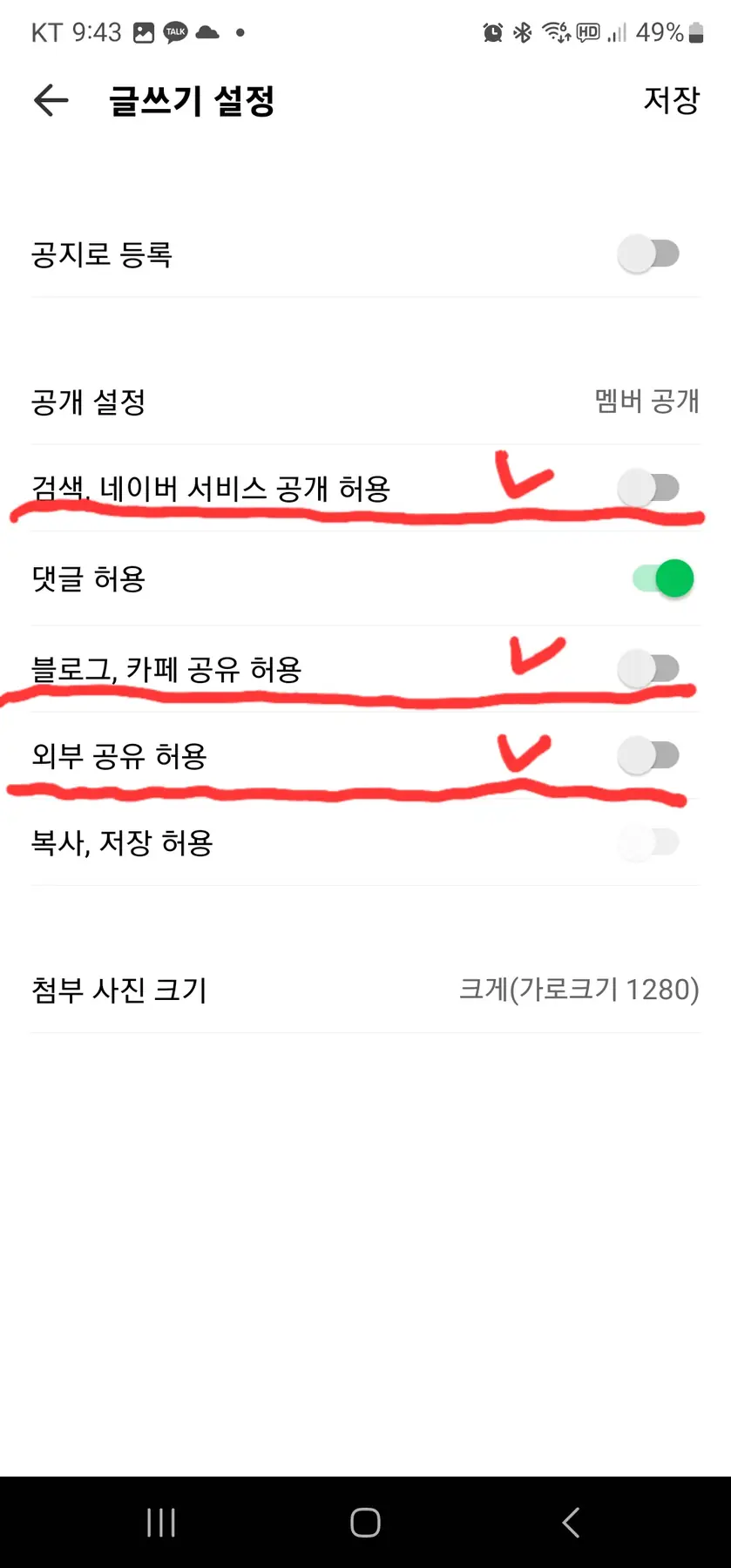Tap 저장 to save settings
The height and width of the screenshot is (1568, 731).
671,100
